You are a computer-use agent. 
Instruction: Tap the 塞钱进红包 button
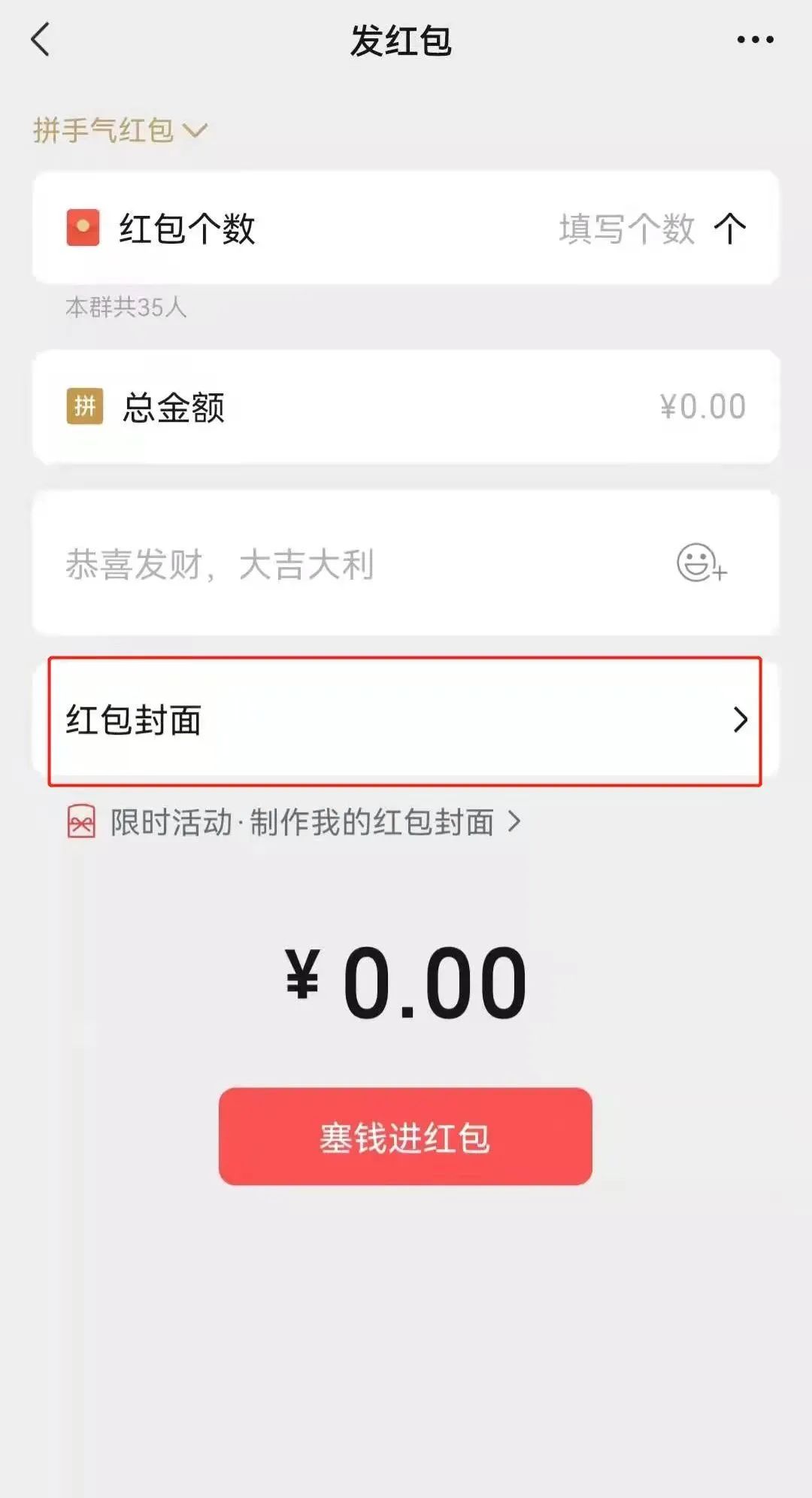coord(405,1136)
